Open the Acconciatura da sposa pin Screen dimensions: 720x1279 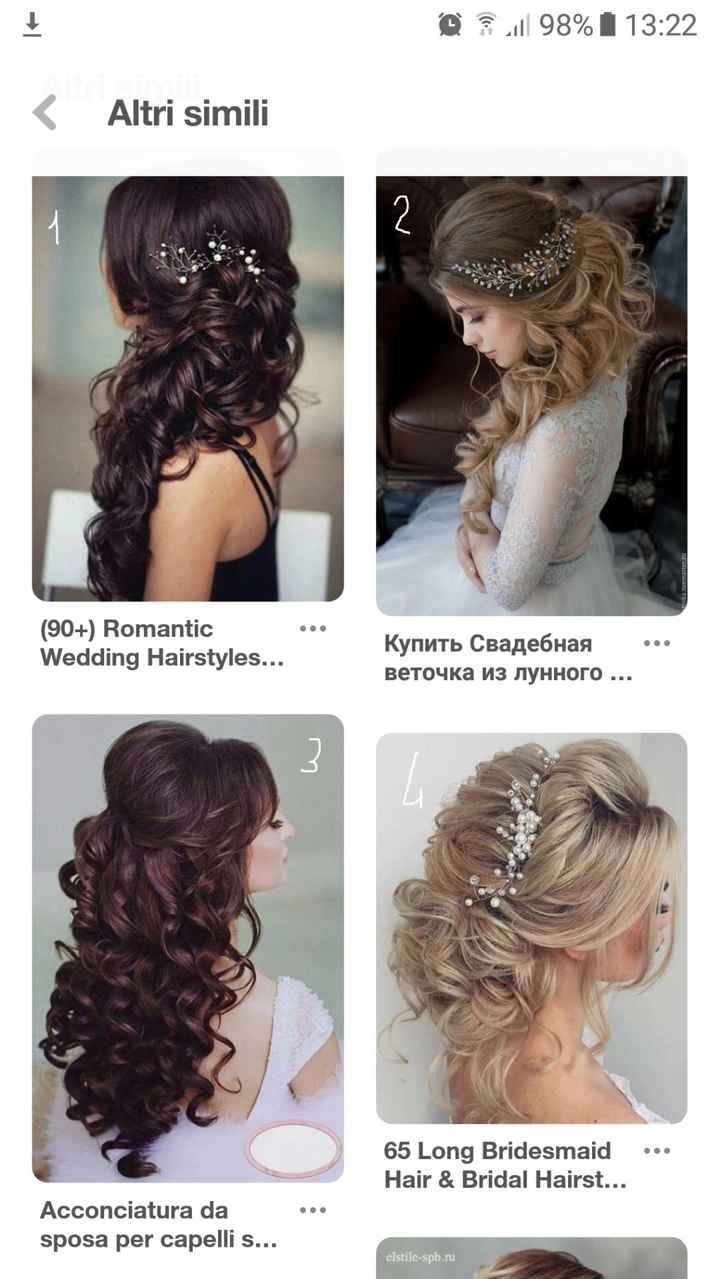click(188, 948)
